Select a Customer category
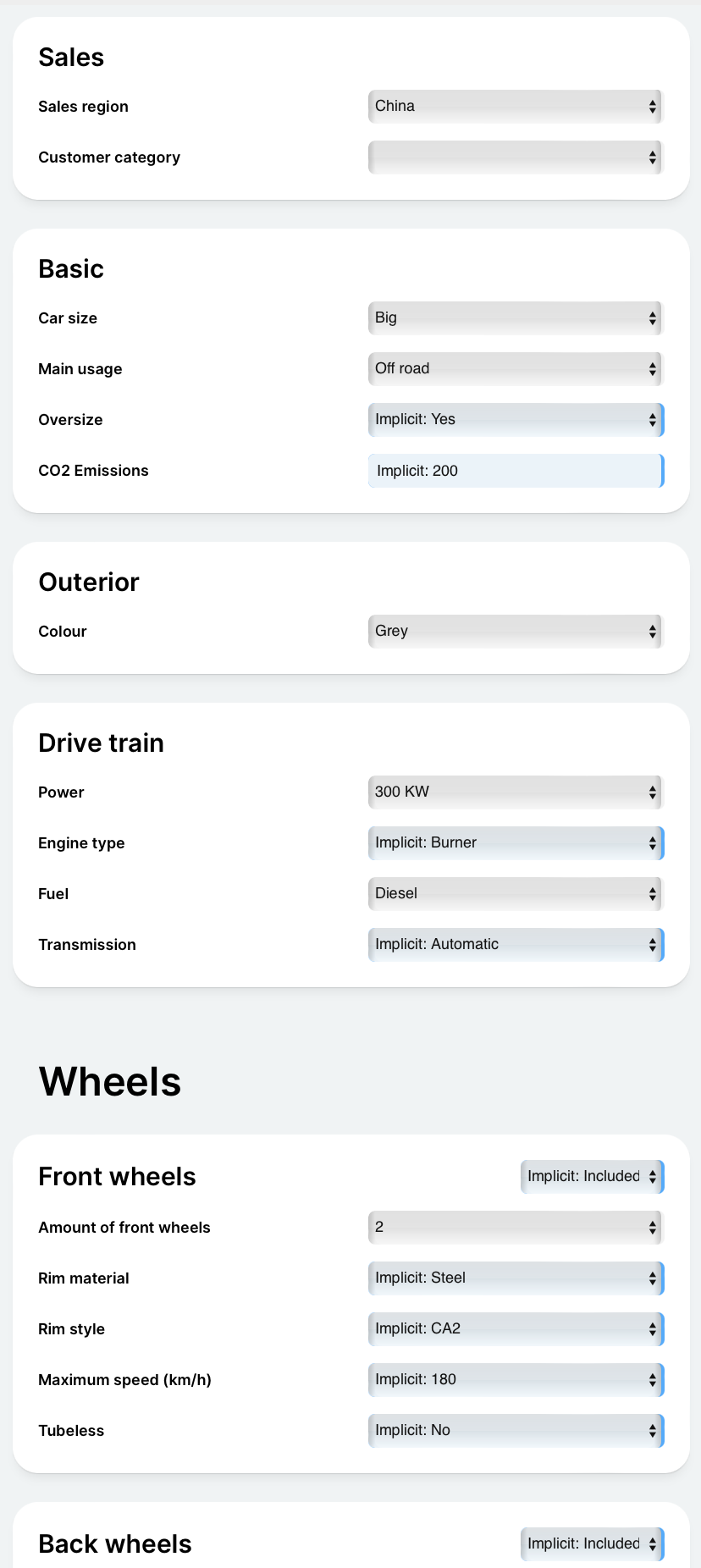 pyautogui.click(x=516, y=157)
